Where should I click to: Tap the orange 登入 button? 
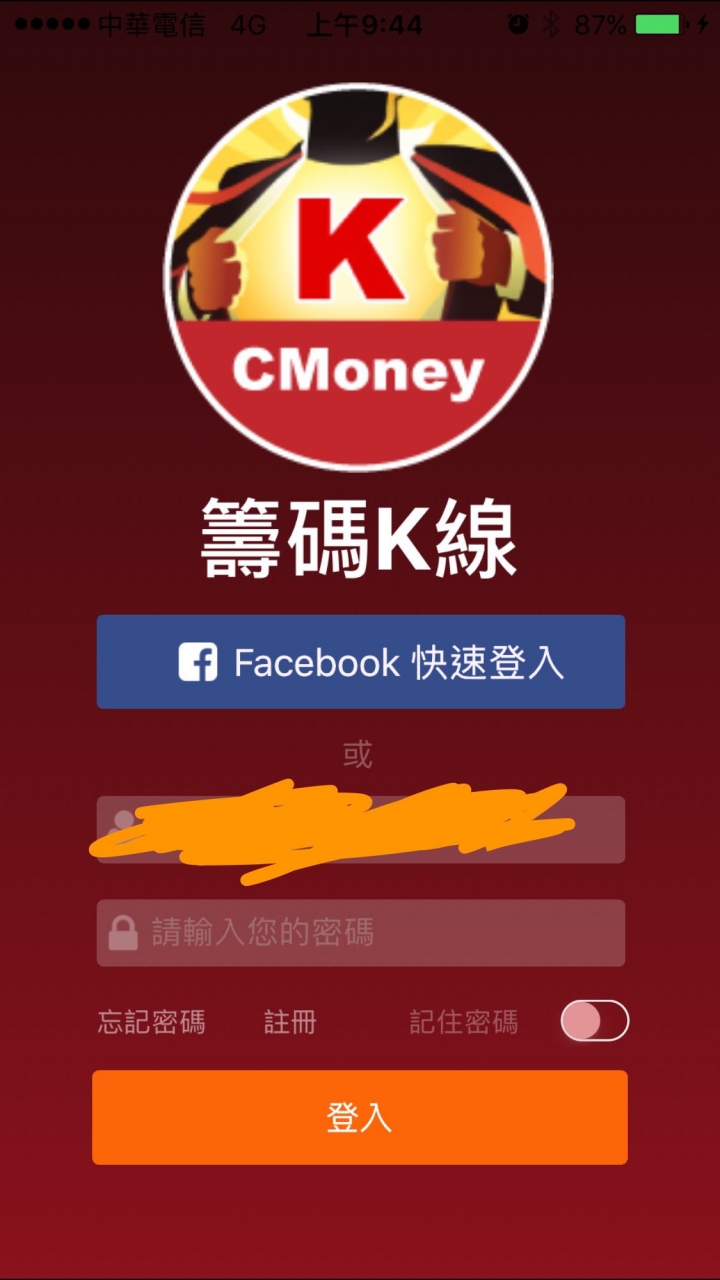coord(360,1117)
